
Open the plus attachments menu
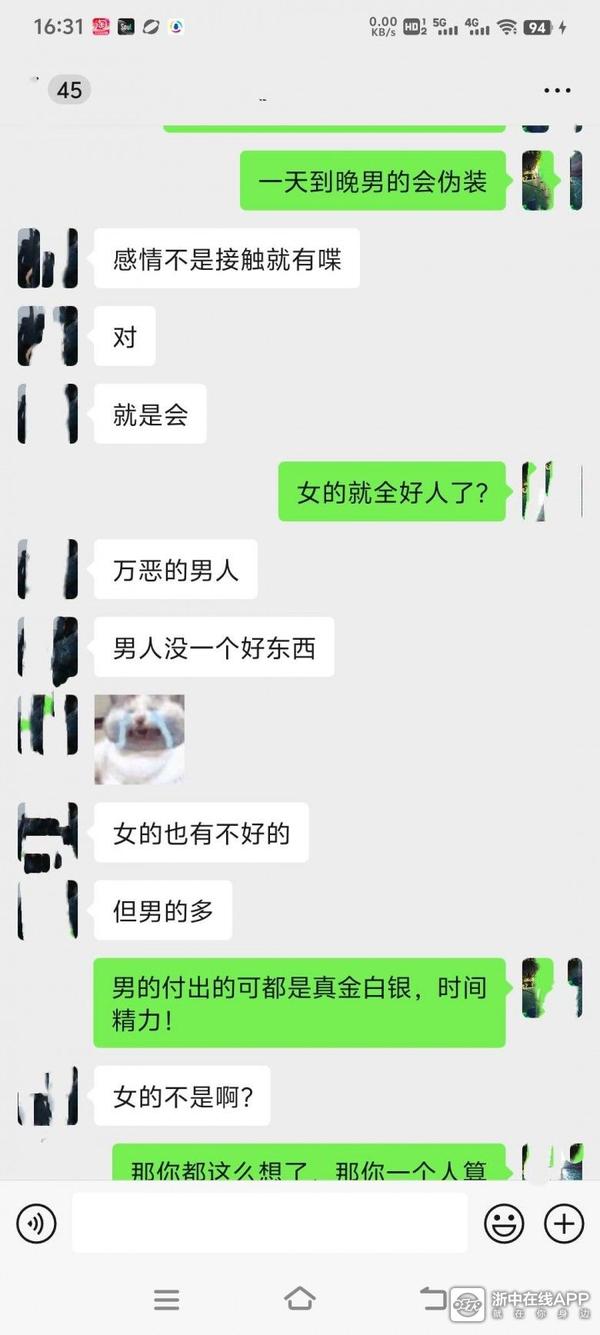coord(563,1223)
